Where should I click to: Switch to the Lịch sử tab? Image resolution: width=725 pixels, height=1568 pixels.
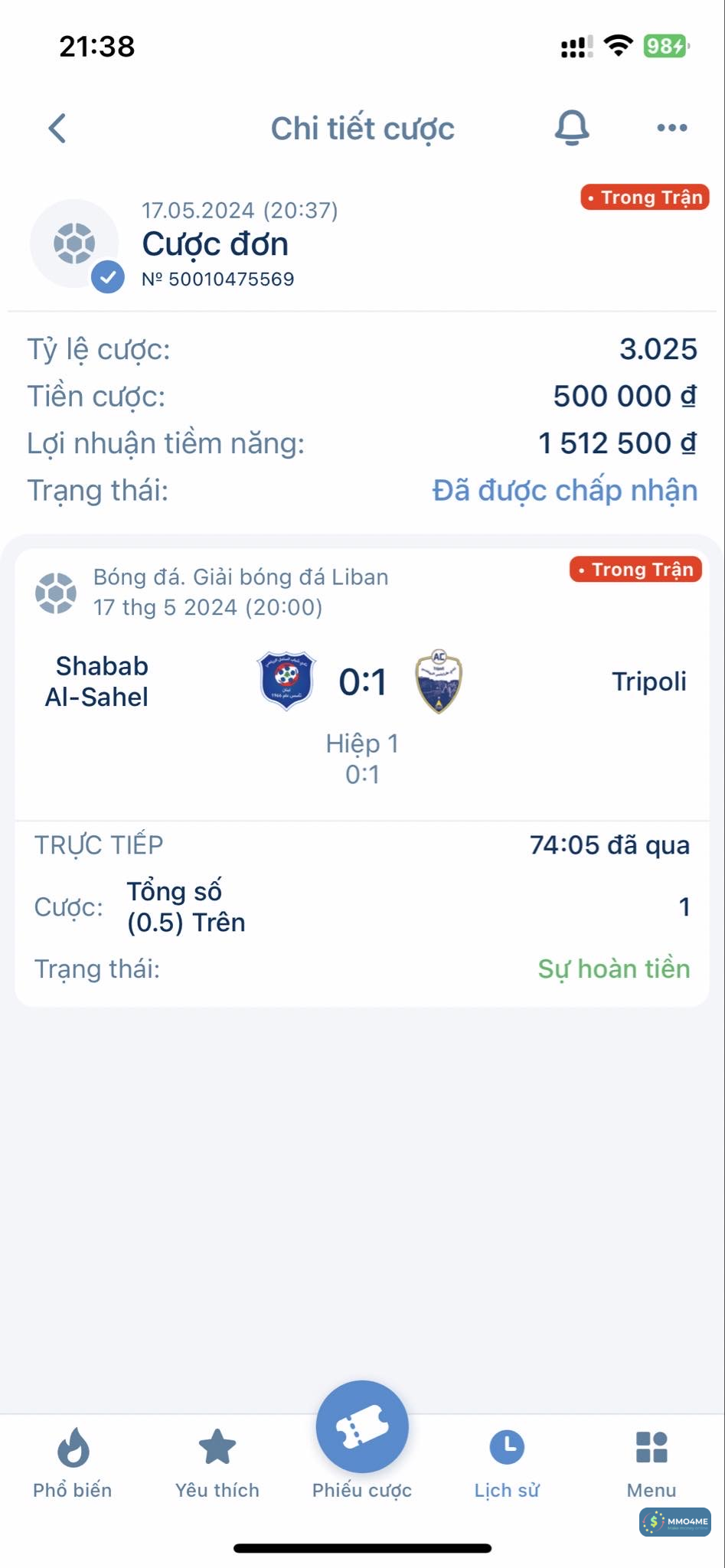pyautogui.click(x=507, y=1462)
